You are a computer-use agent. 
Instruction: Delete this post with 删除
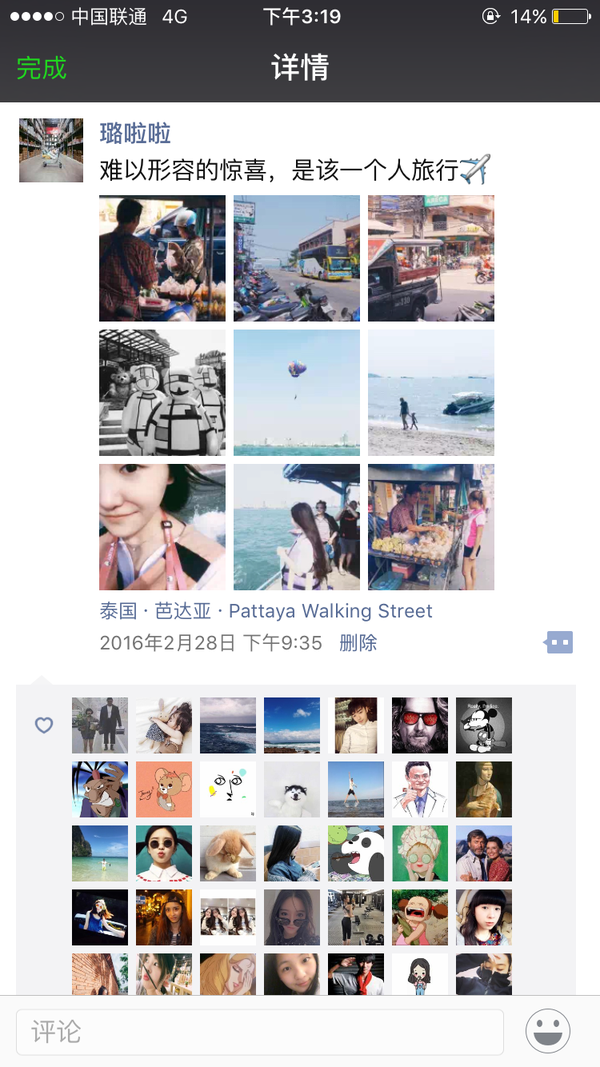[358, 643]
